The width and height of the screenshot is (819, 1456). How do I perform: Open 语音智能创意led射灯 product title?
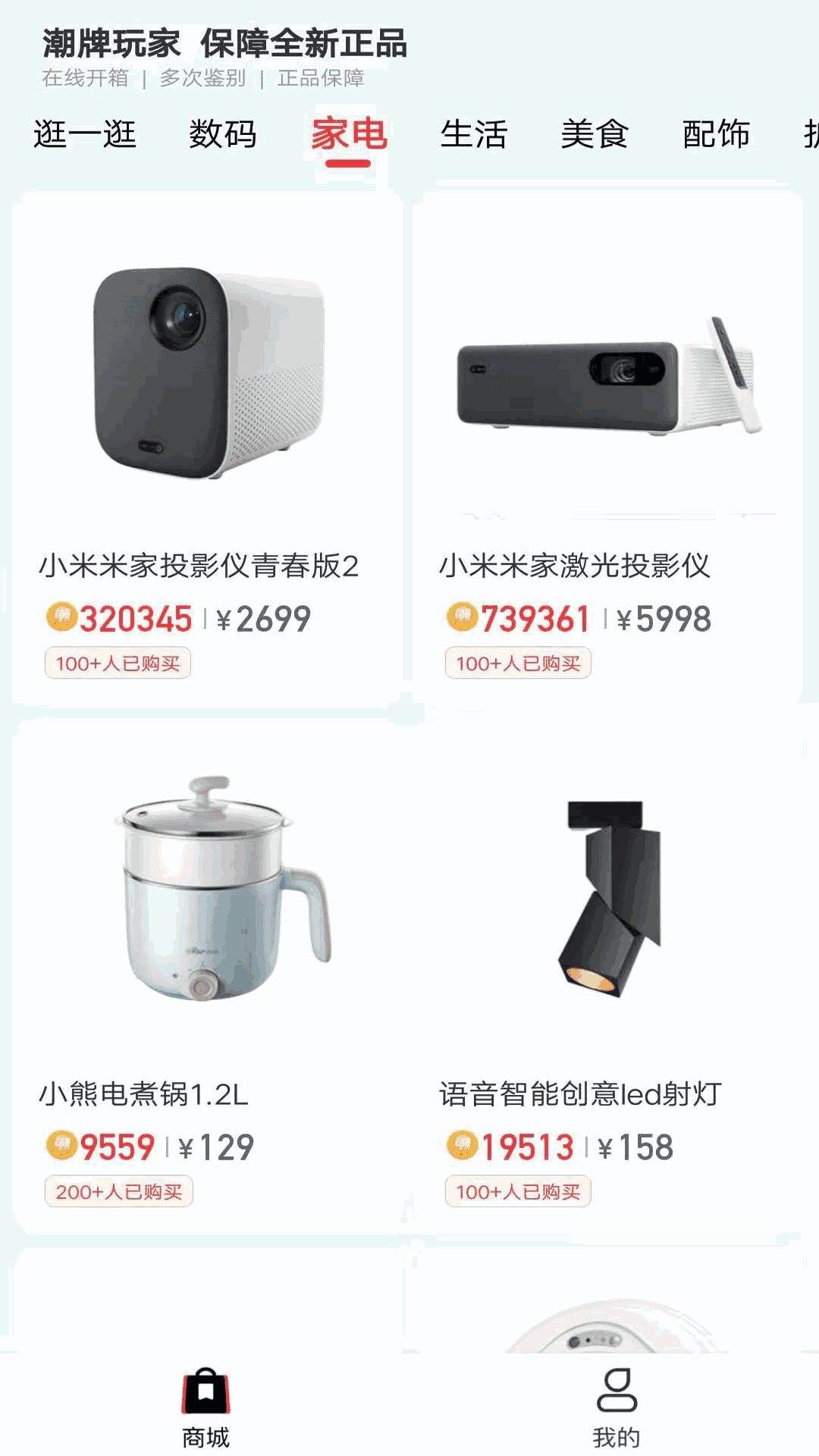tap(579, 1094)
